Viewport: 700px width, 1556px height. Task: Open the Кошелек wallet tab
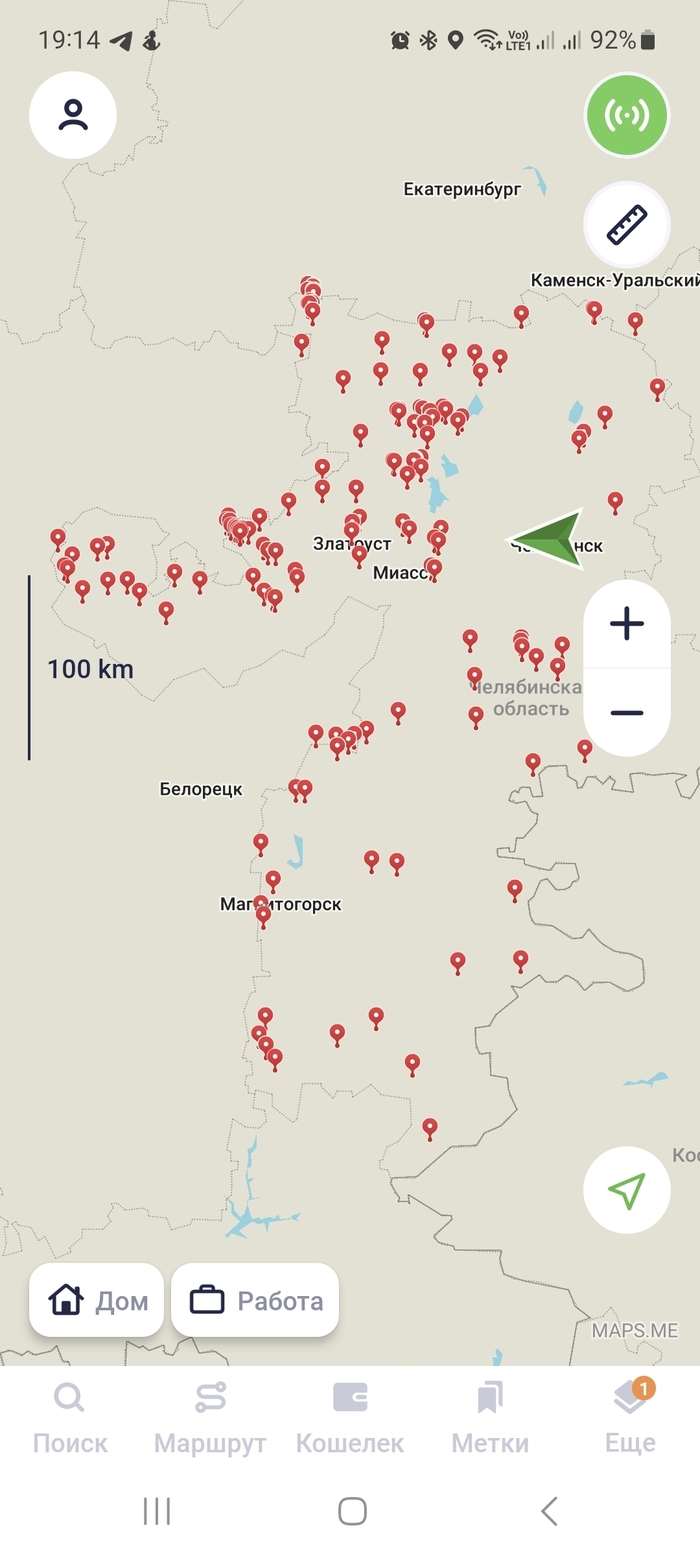coord(350,1416)
